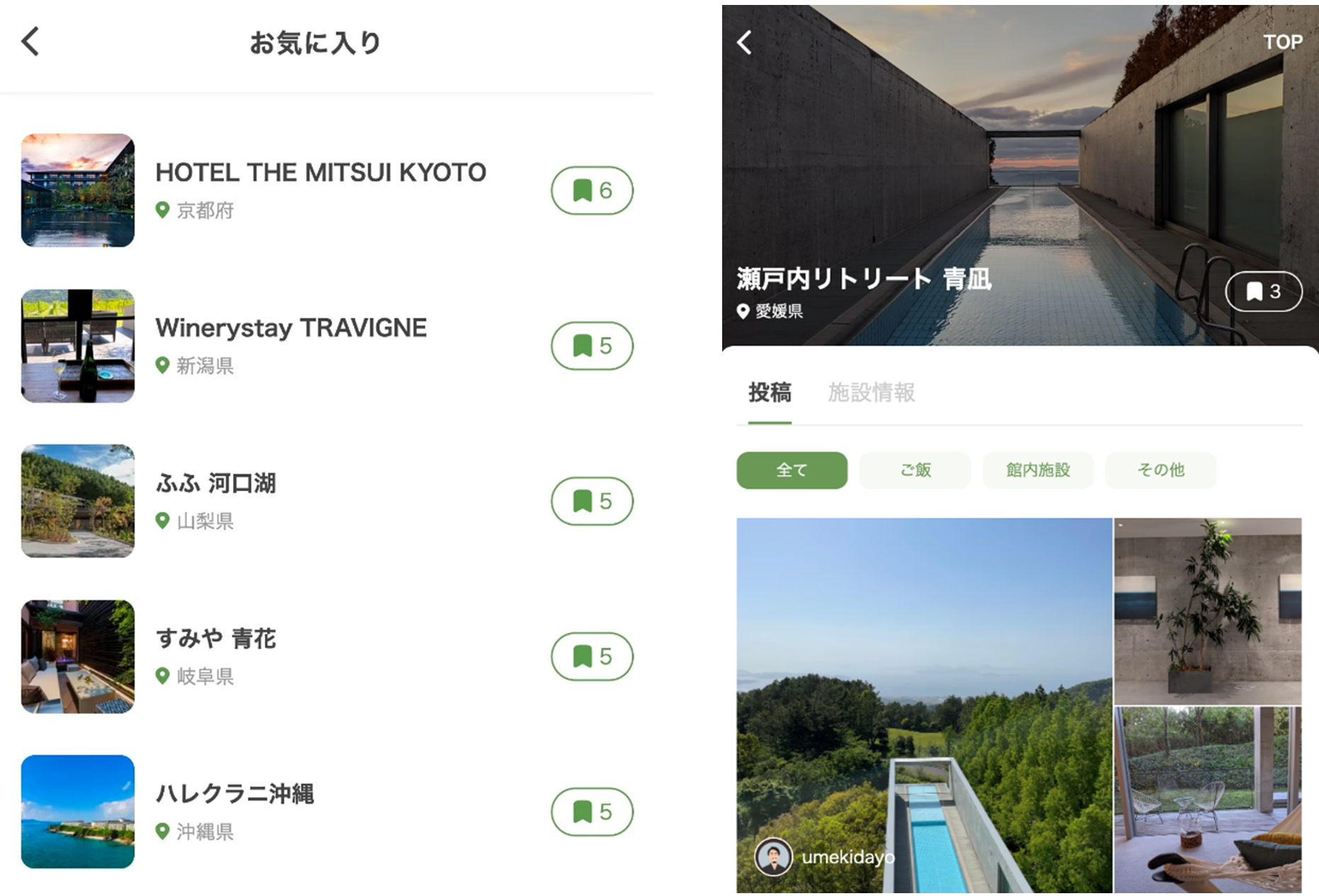Bookmark 瀬戸内リトリート 青凪
Image resolution: width=1319 pixels, height=896 pixels.
[x=1263, y=292]
